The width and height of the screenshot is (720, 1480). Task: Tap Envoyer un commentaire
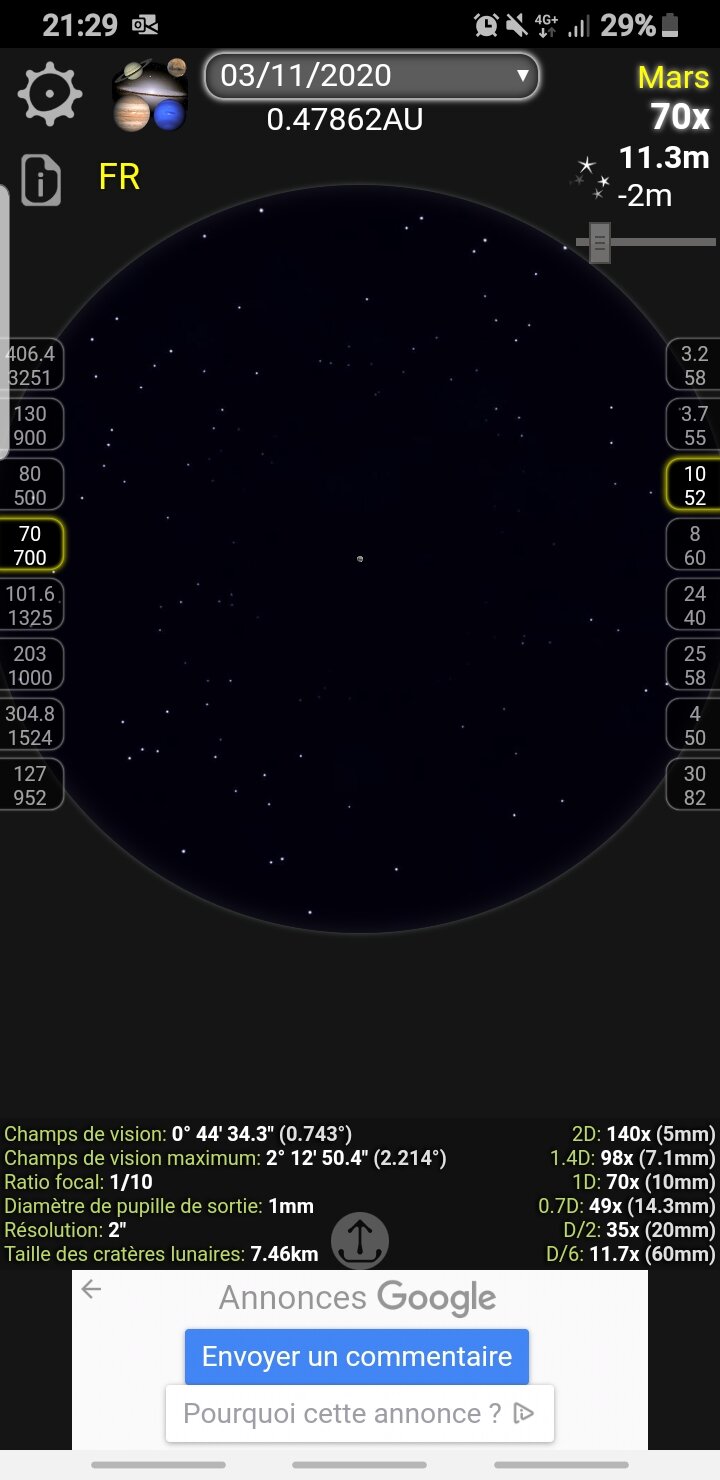357,1356
